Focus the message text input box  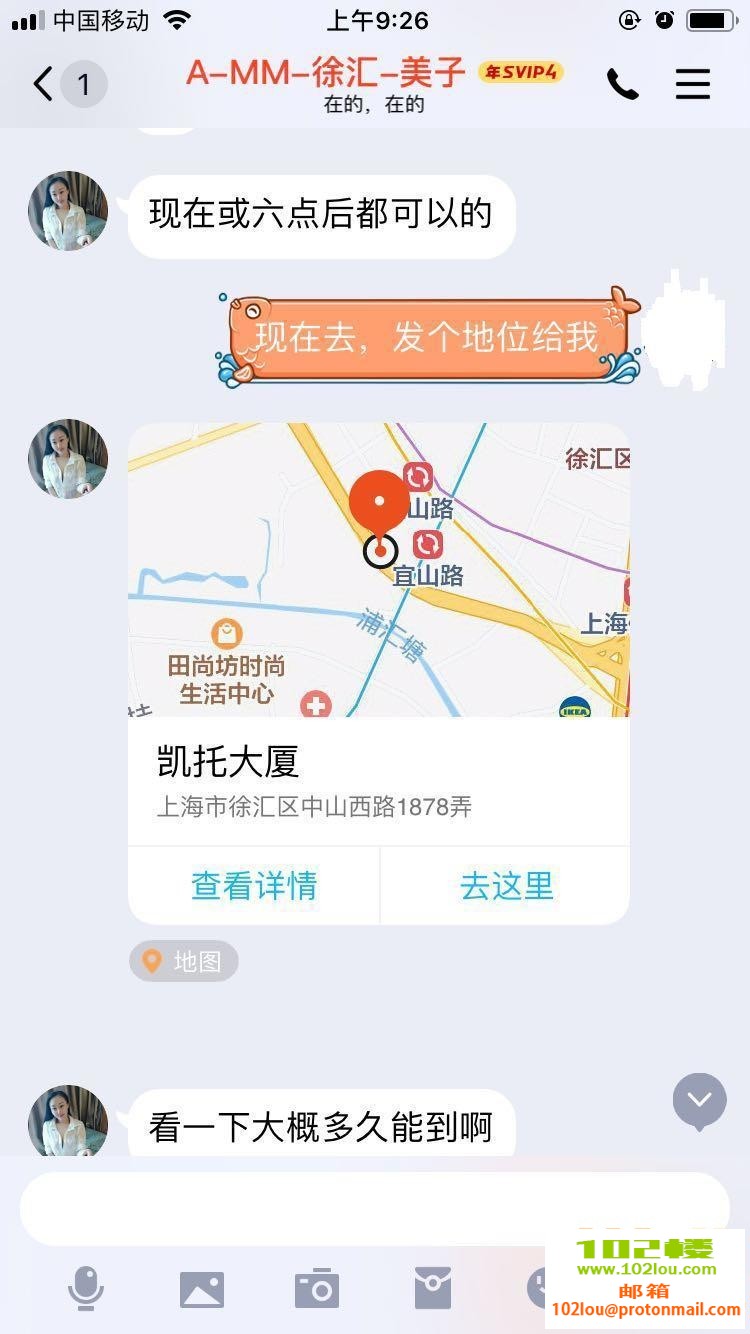point(374,1208)
